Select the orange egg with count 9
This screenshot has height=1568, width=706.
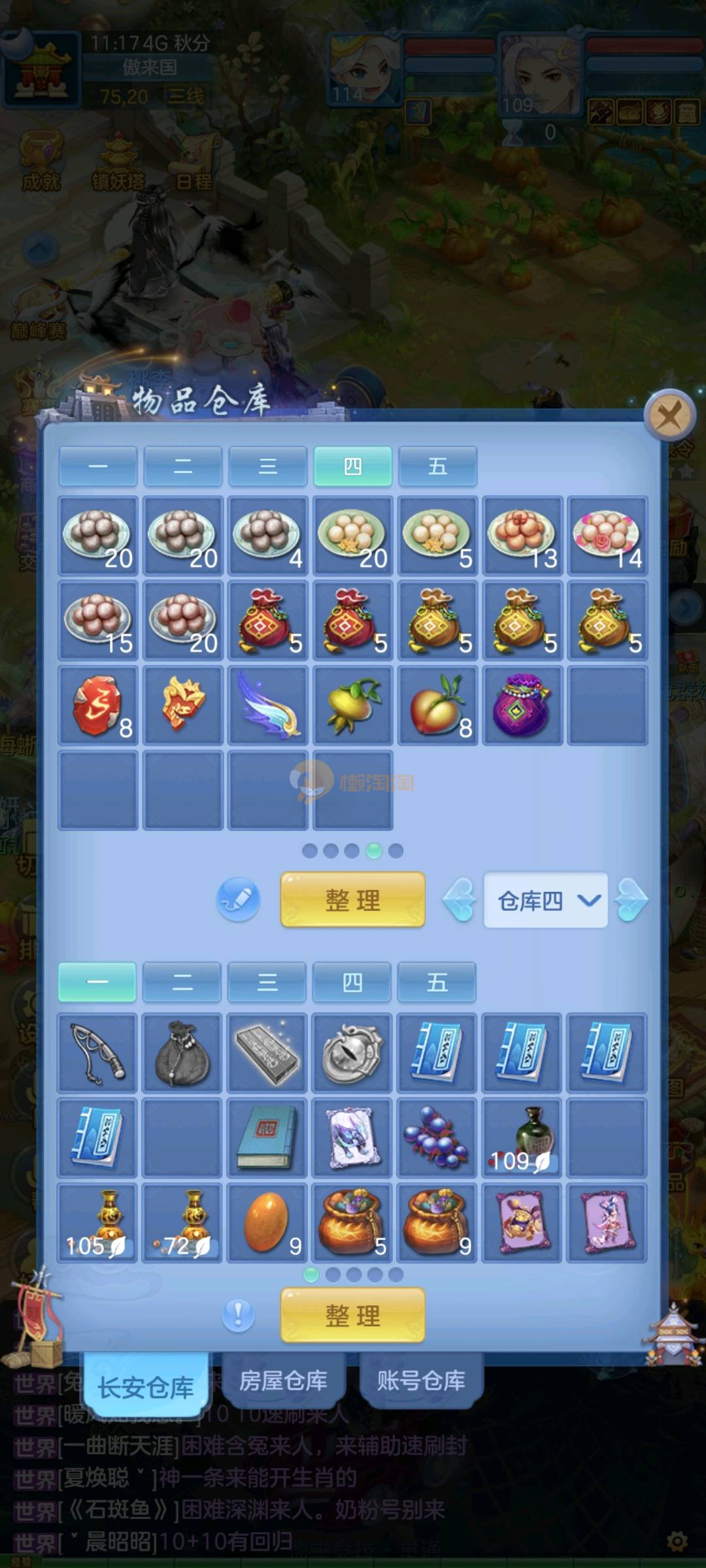[267, 1222]
